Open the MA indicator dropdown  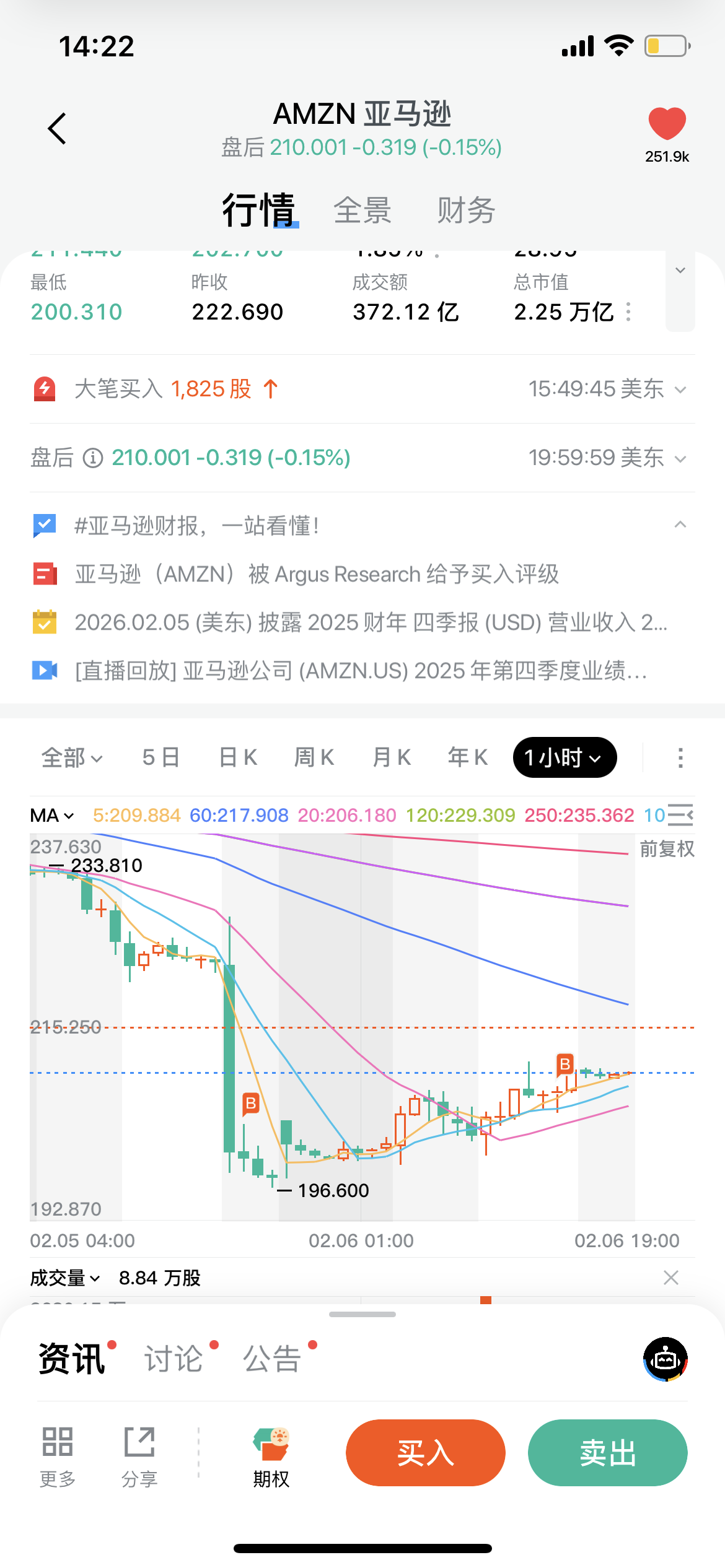52,816
